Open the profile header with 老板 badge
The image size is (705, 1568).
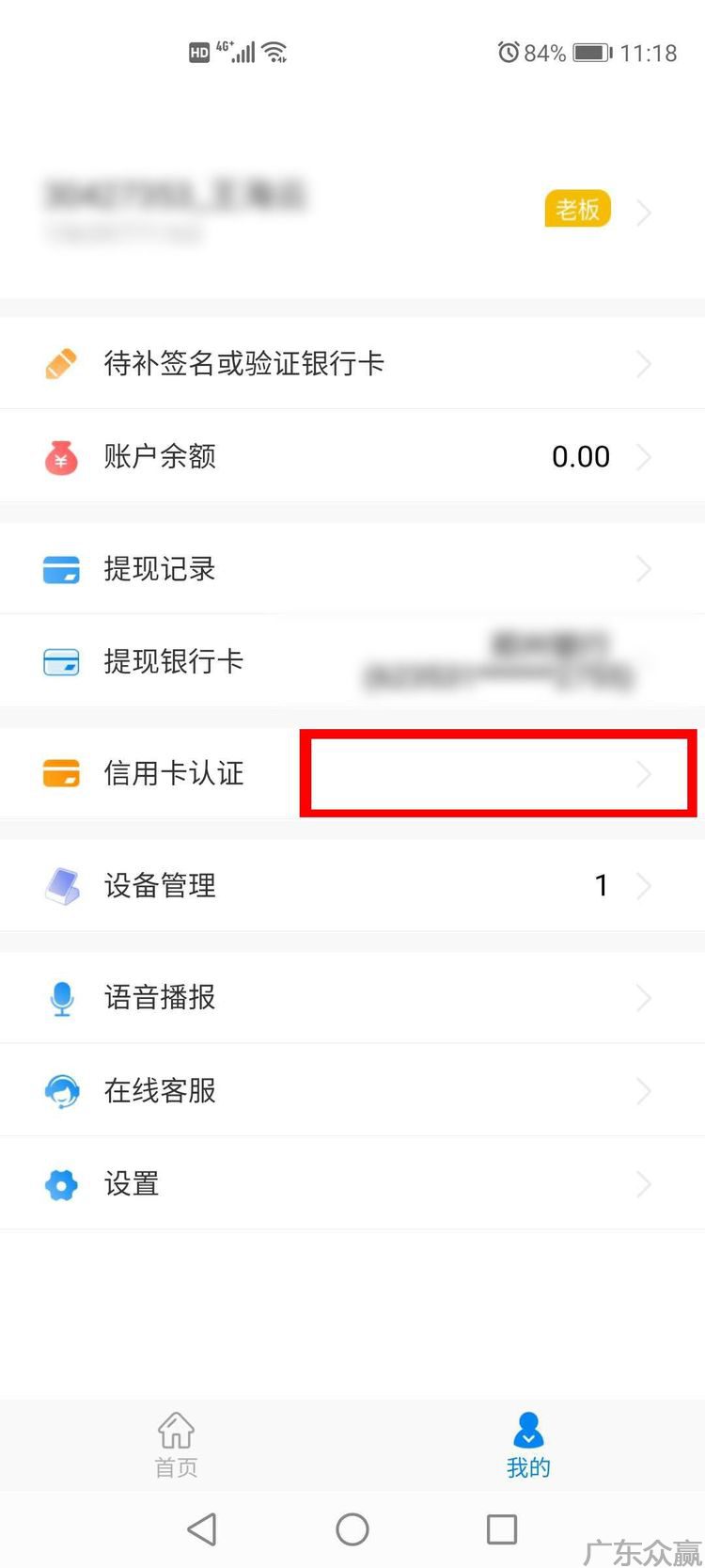352,211
